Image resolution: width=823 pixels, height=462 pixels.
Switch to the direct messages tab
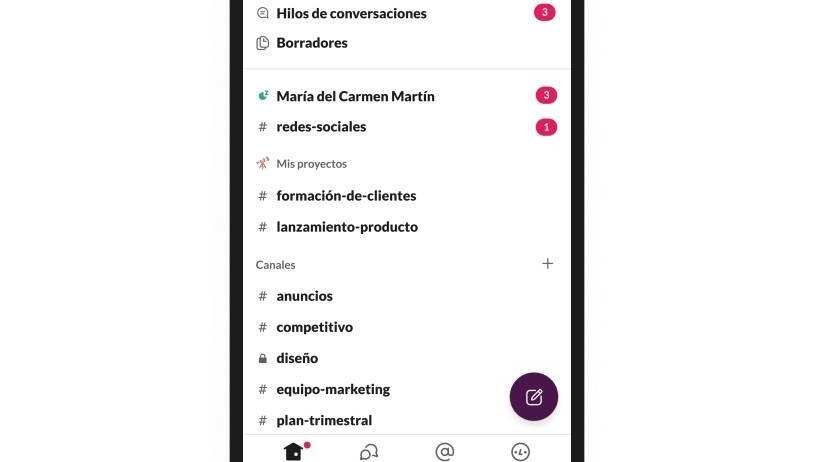(369, 452)
